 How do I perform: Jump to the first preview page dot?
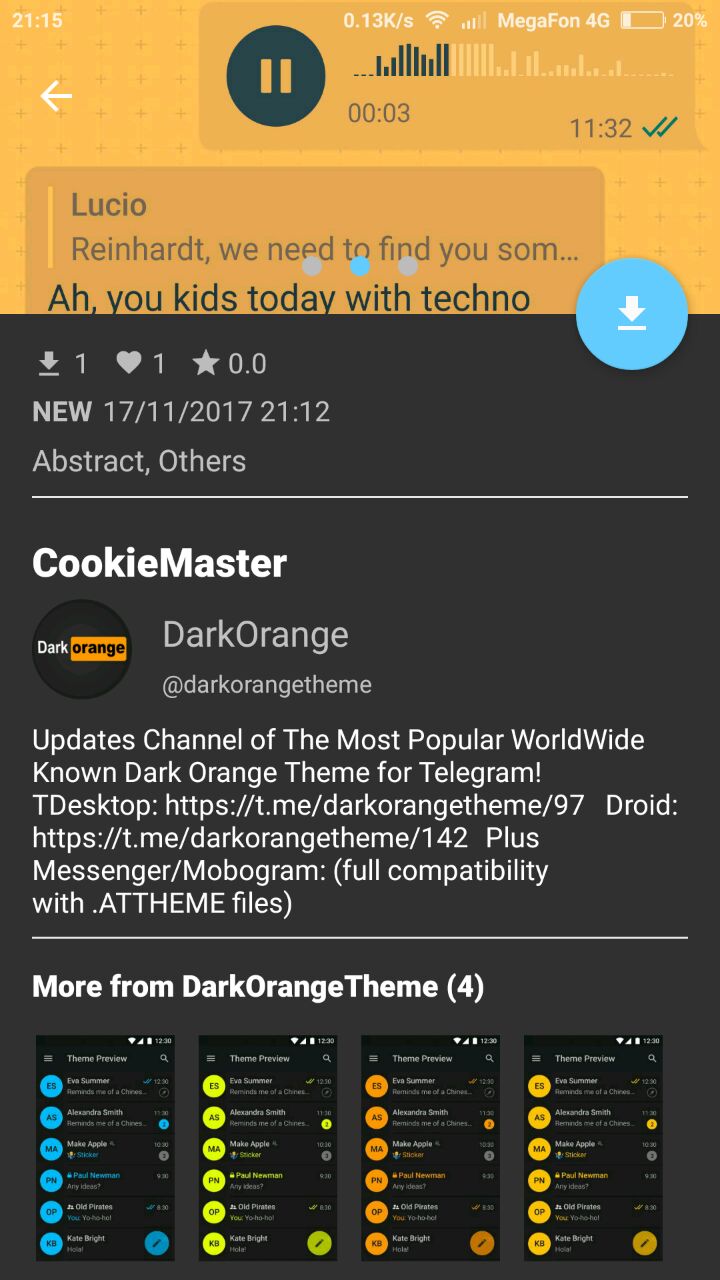[x=312, y=266]
